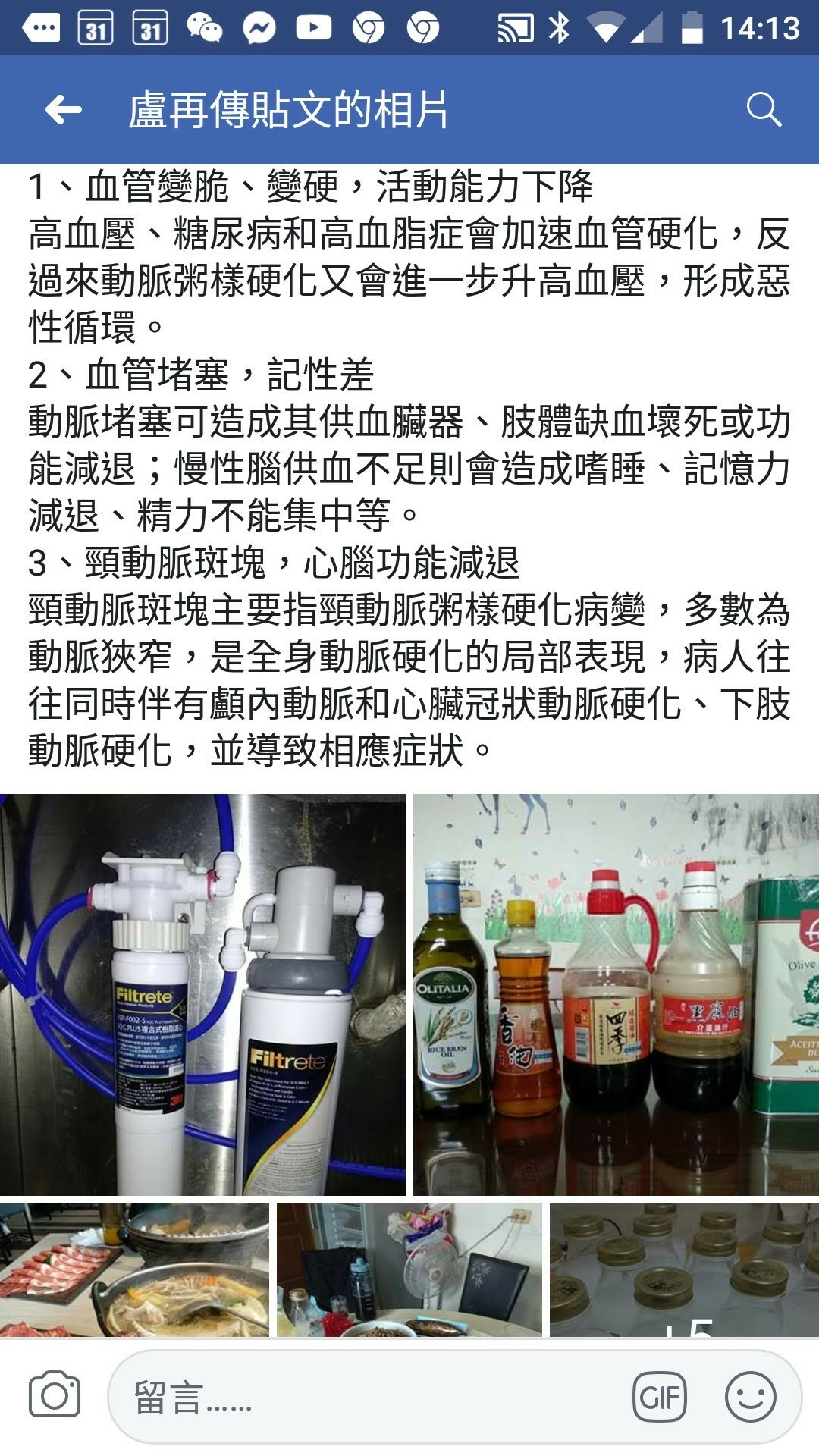Open the emoji sticker picker
The height and width of the screenshot is (1456, 819).
(x=750, y=1397)
